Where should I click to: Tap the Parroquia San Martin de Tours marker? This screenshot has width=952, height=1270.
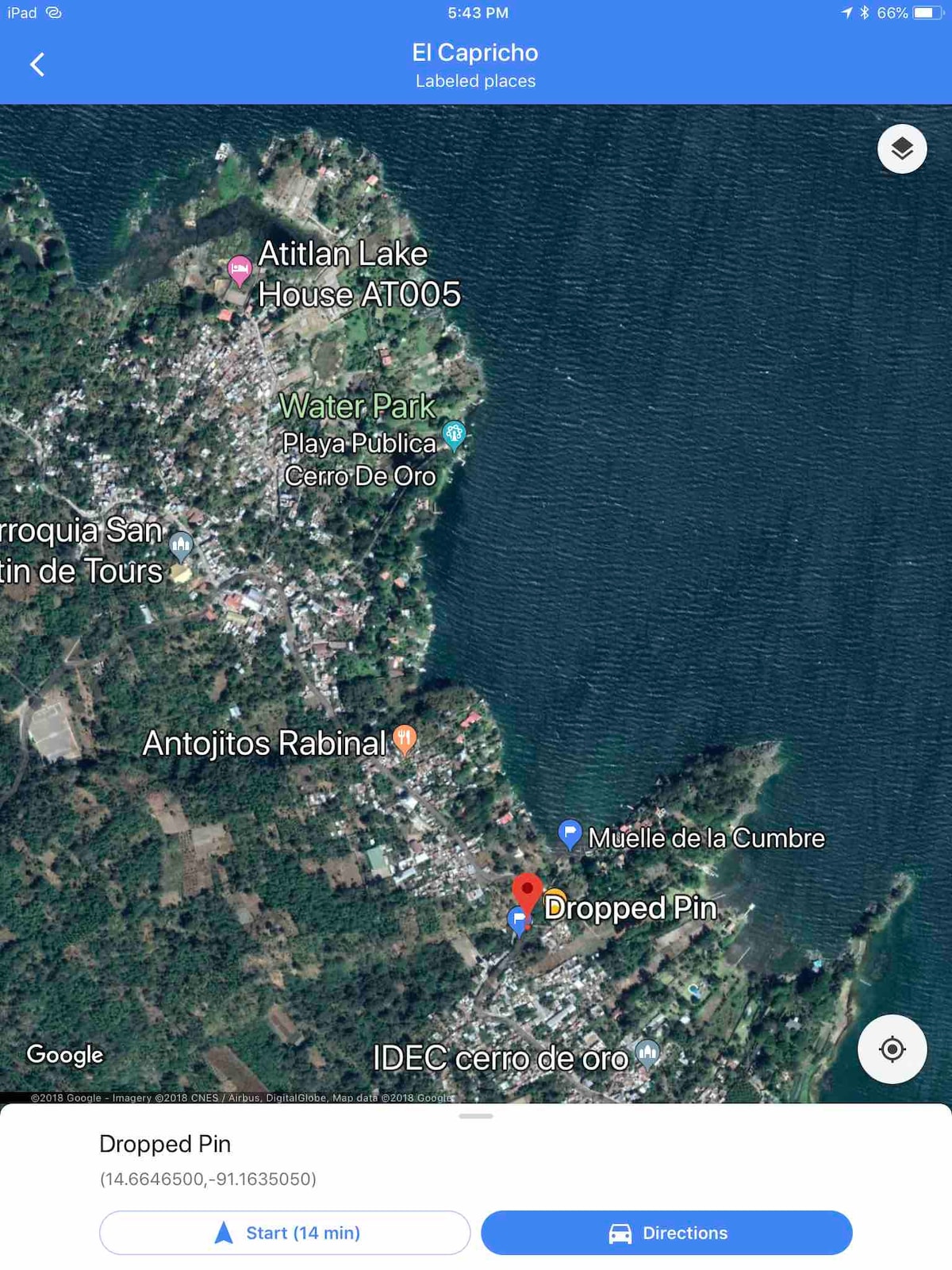(x=181, y=545)
